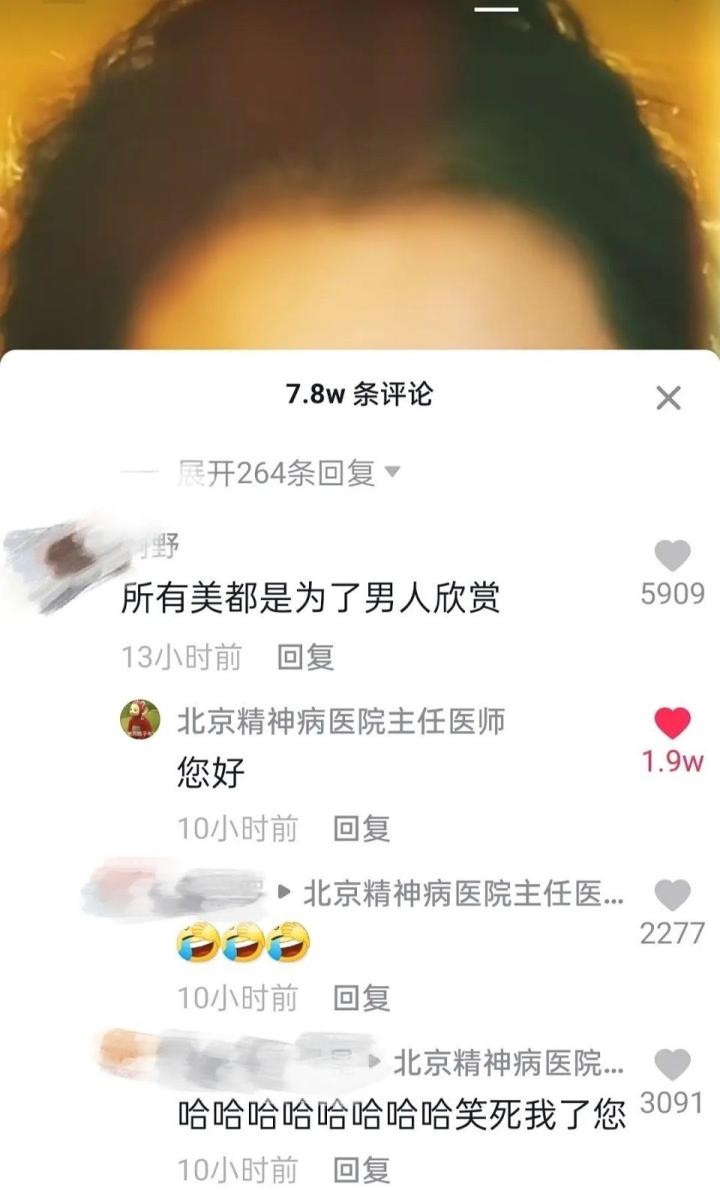Like the 哈哈哈笑死我了您 comment
Image resolution: width=720 pixels, height=1190 pixels.
coord(672,1065)
